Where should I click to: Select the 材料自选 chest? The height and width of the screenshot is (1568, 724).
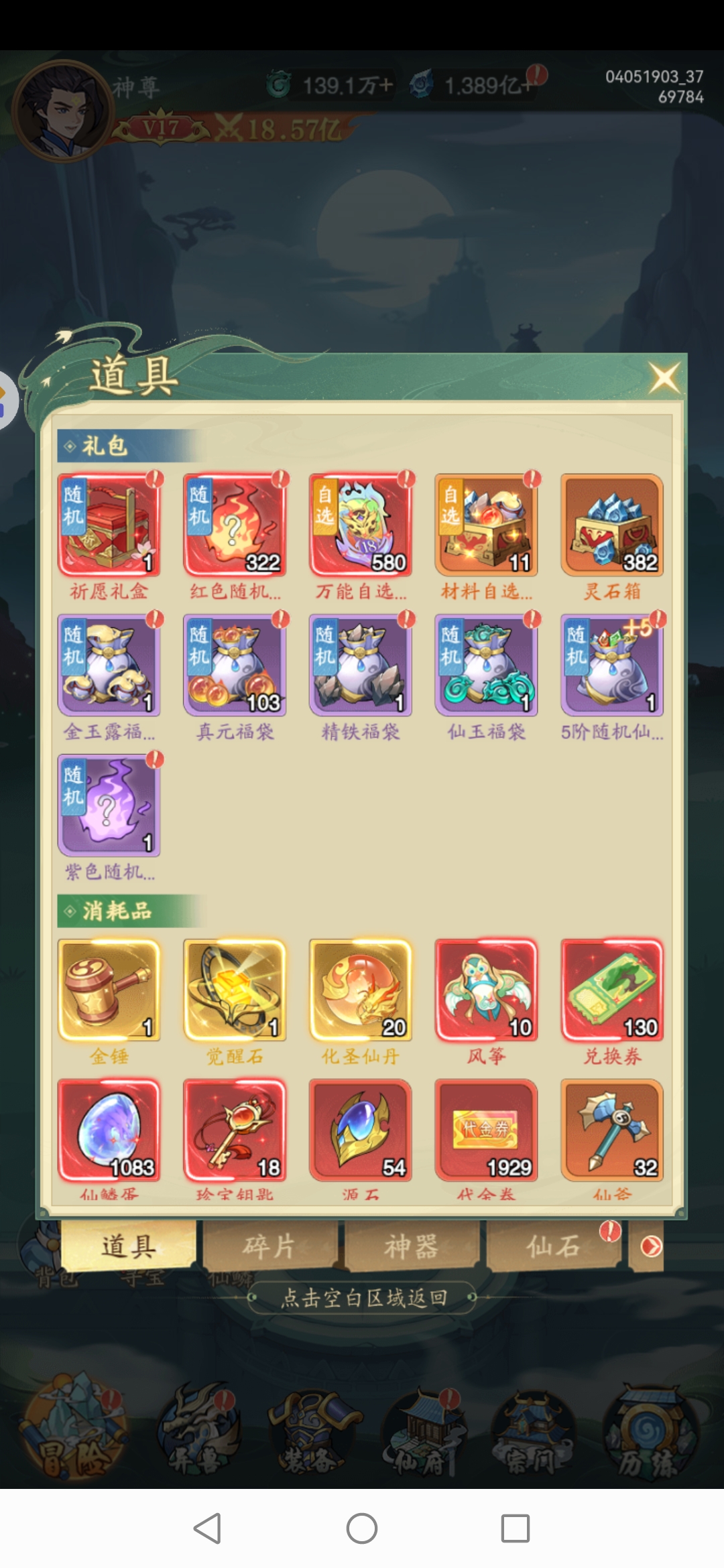pos(486,525)
